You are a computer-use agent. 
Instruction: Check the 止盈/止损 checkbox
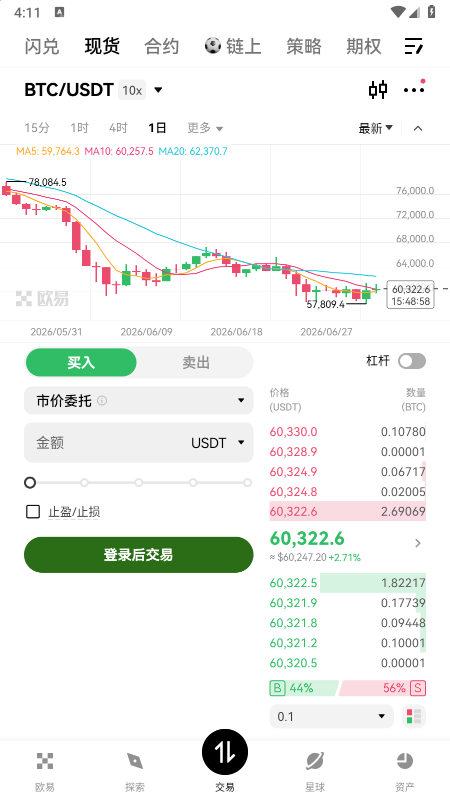[x=33, y=511]
